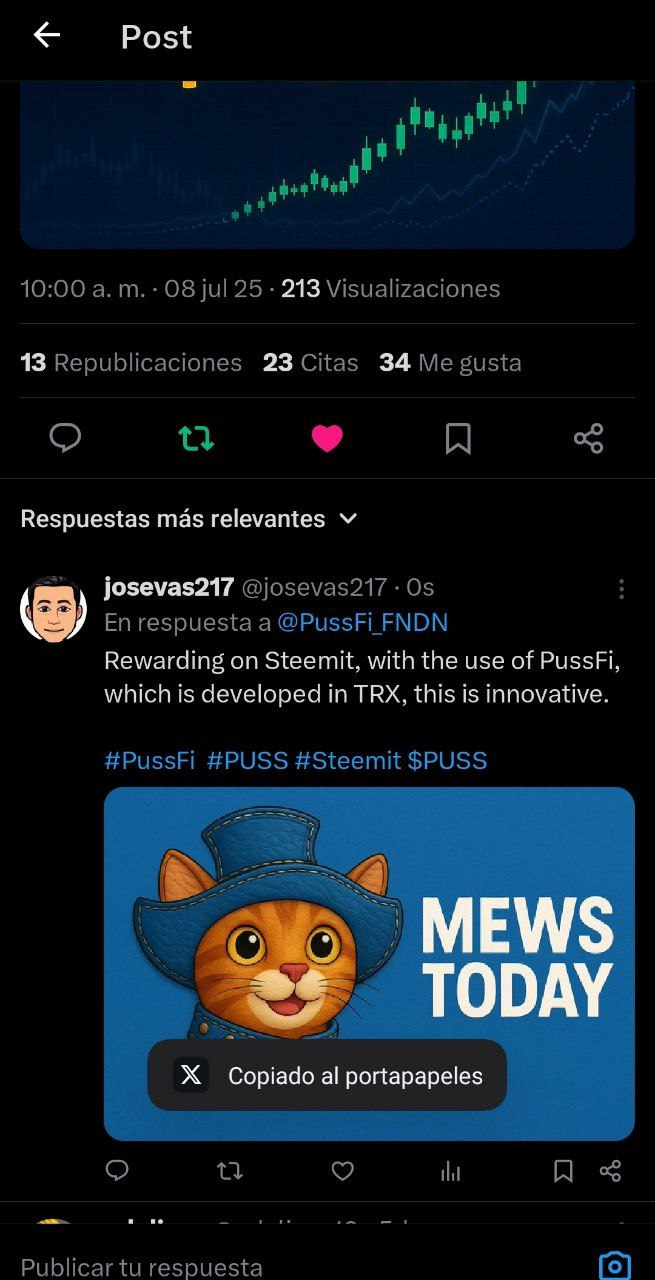Open the overflow menu on josevas217's reply
655x1280 pixels.
621,589
